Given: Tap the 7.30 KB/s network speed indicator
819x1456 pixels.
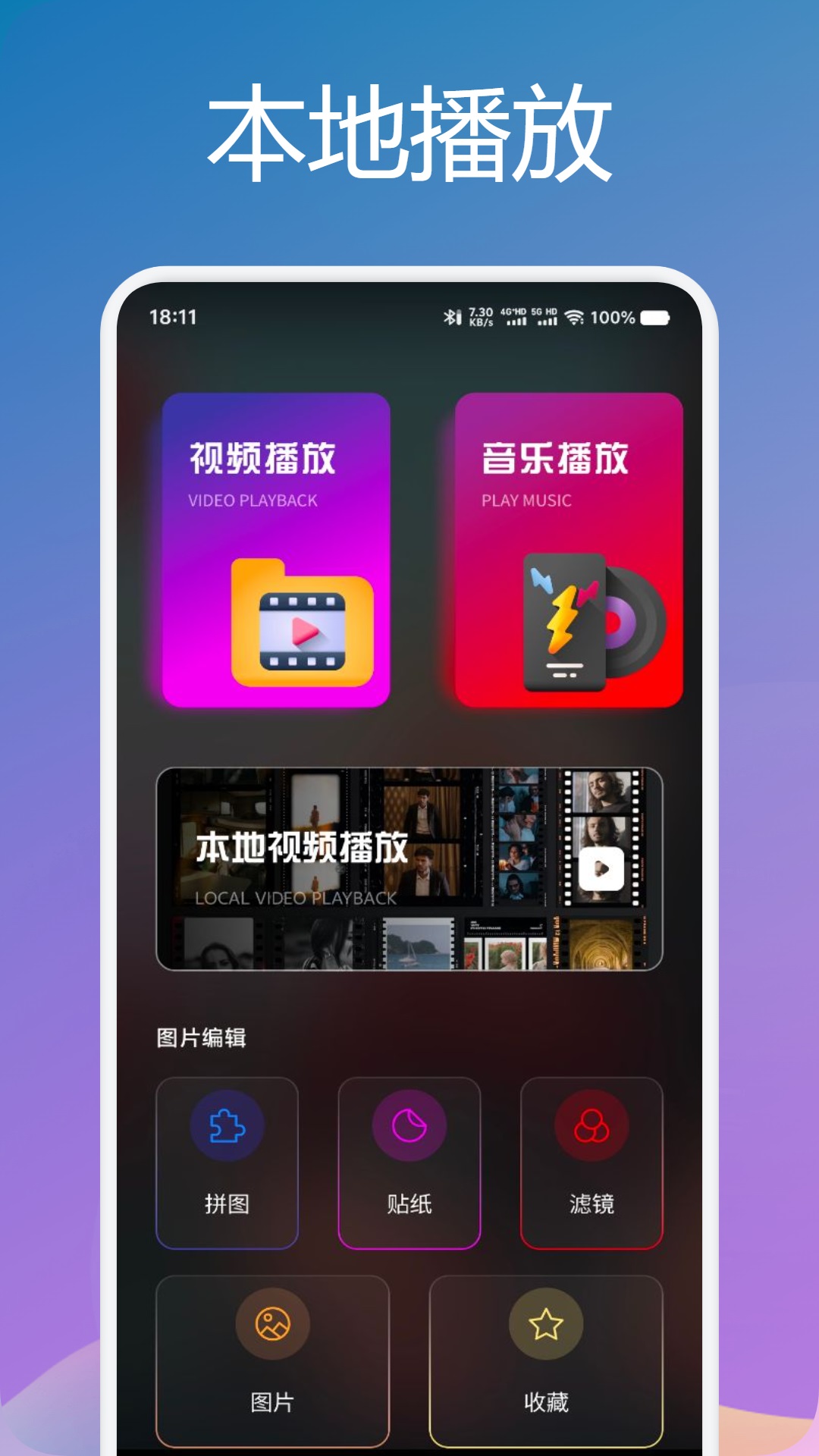Looking at the screenshot, I should pyautogui.click(x=480, y=316).
